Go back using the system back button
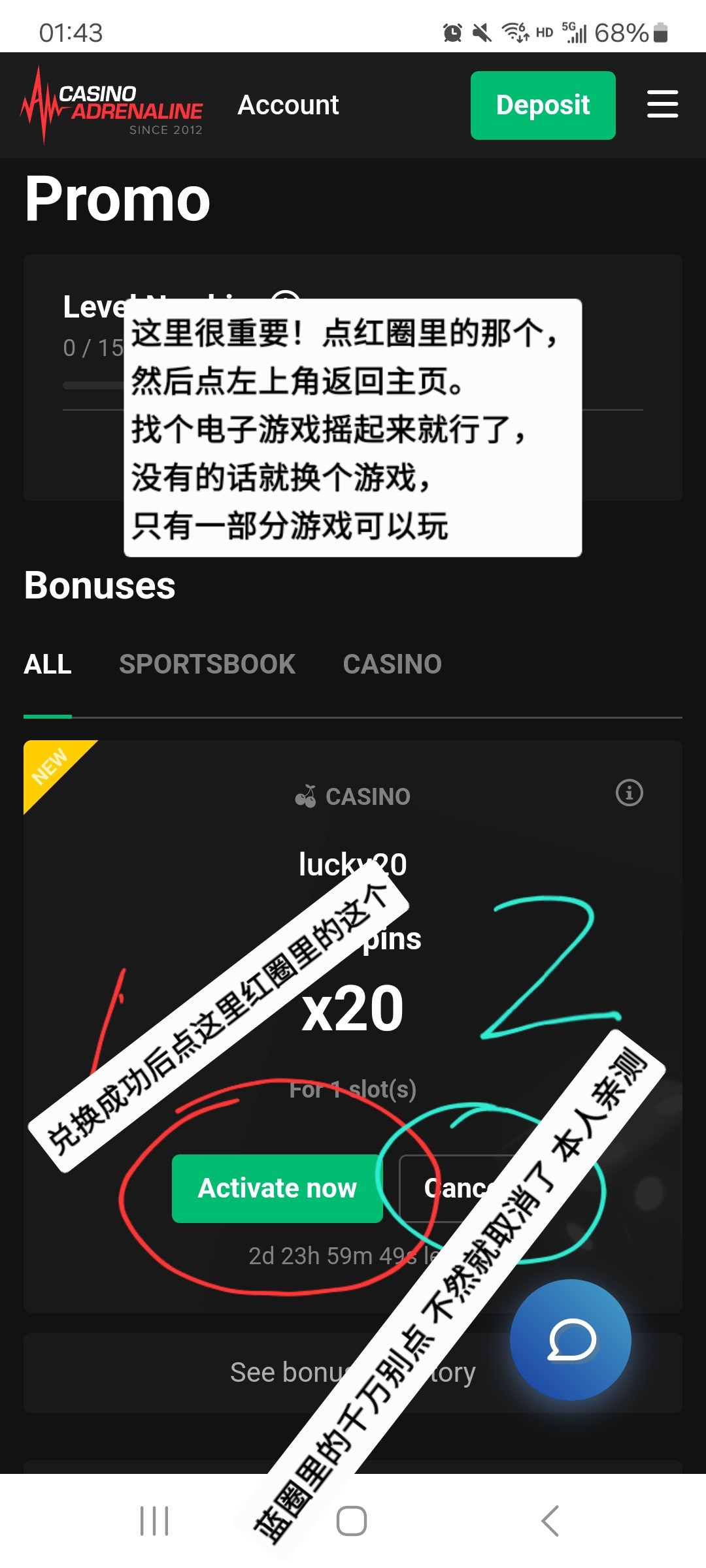Image resolution: width=706 pixels, height=1568 pixels. point(550,1521)
